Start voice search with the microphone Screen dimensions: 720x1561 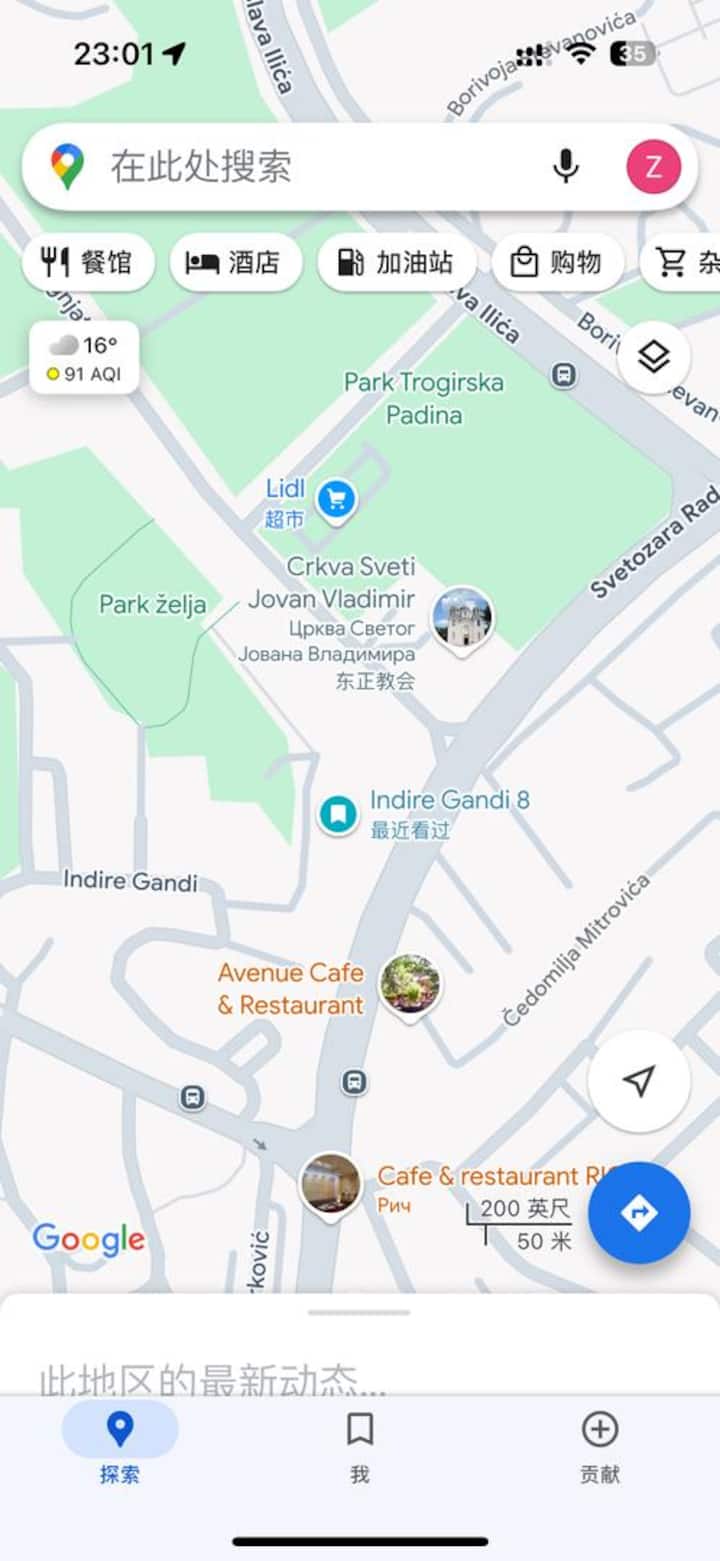(566, 166)
